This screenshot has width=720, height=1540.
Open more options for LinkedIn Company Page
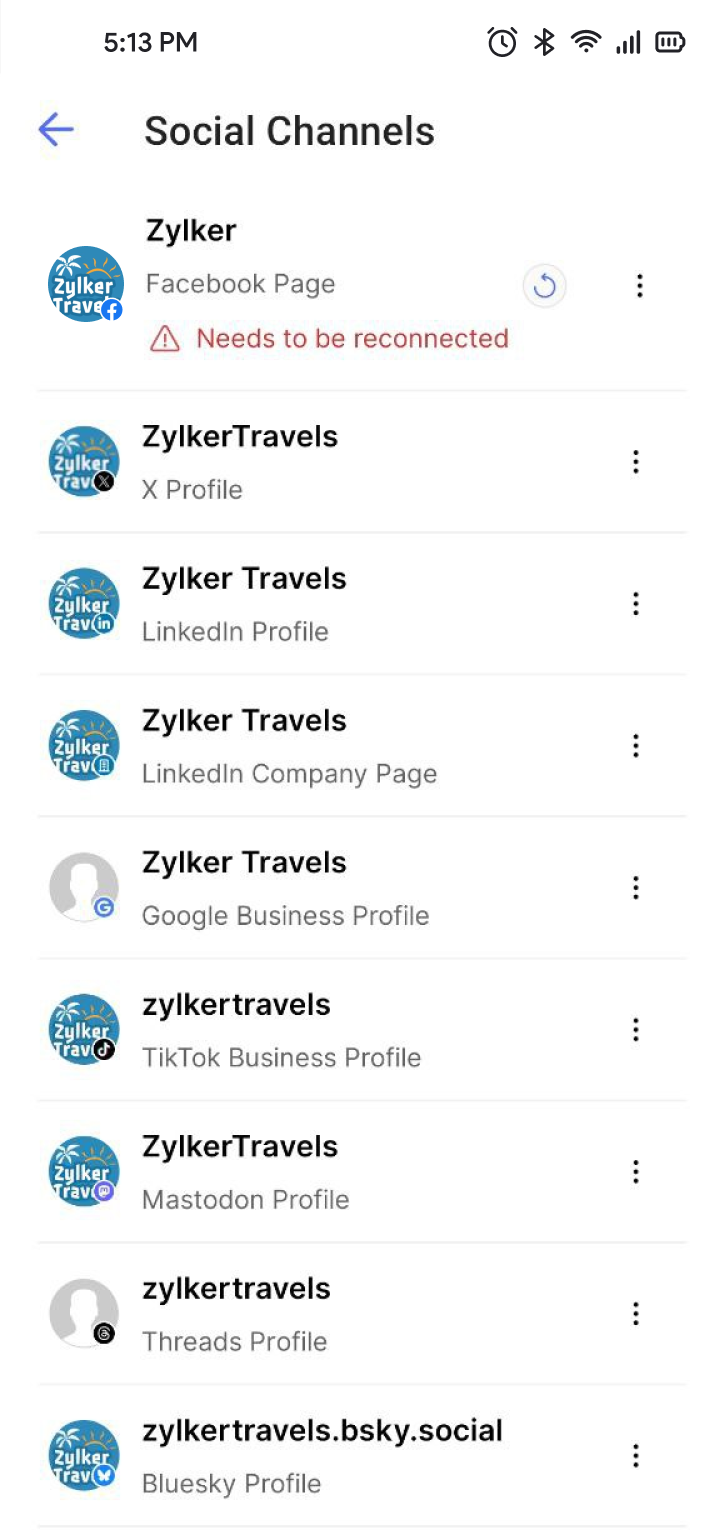point(635,746)
